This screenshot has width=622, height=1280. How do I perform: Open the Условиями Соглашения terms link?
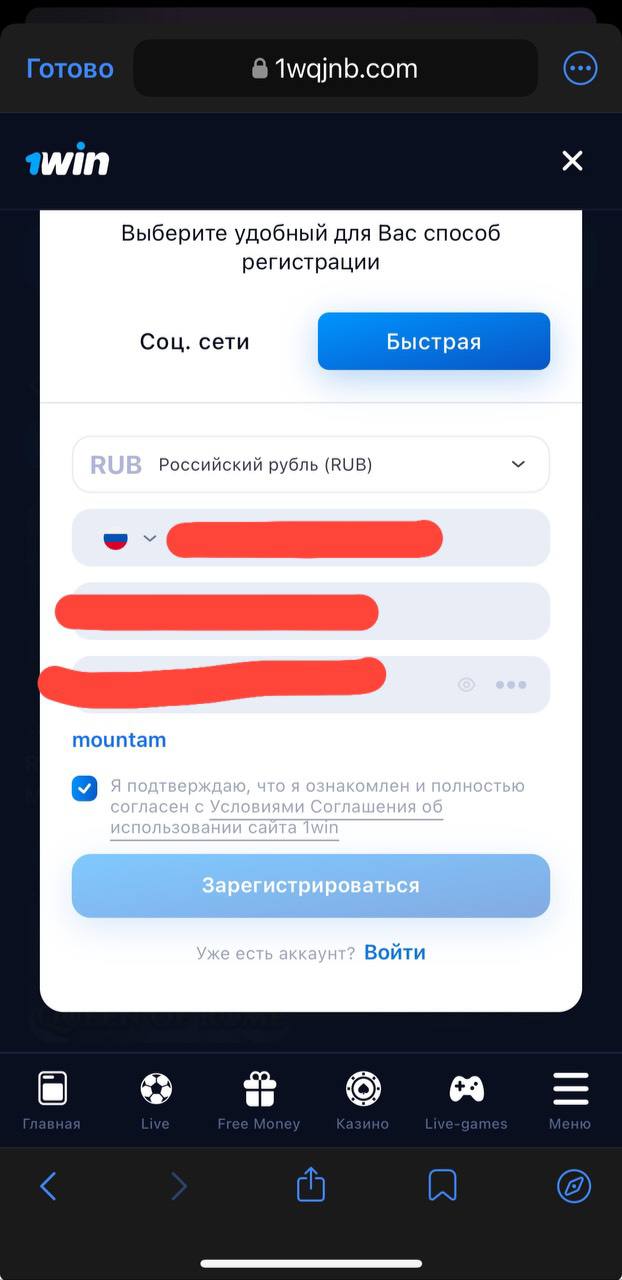coord(326,807)
